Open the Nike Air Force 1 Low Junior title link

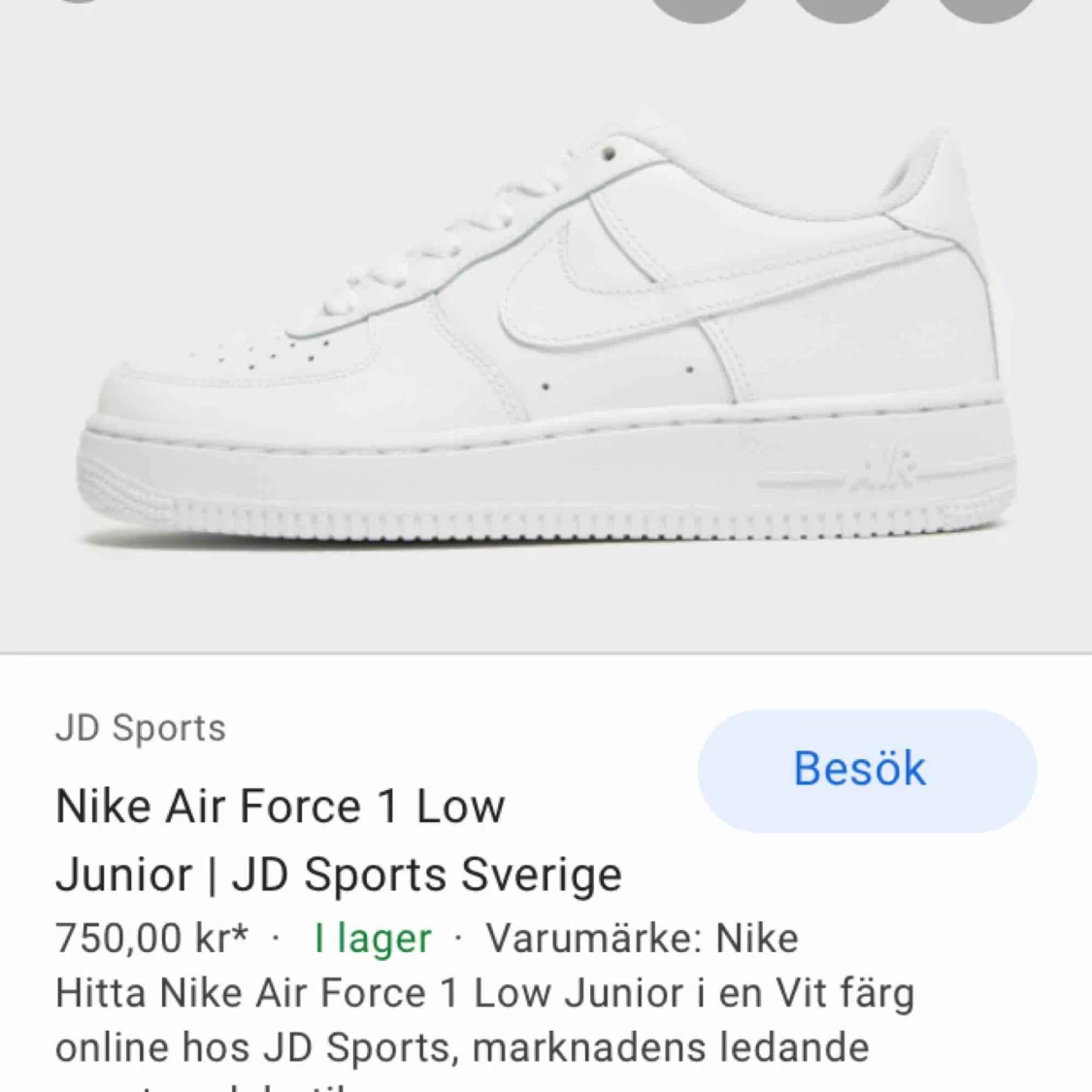click(x=338, y=840)
